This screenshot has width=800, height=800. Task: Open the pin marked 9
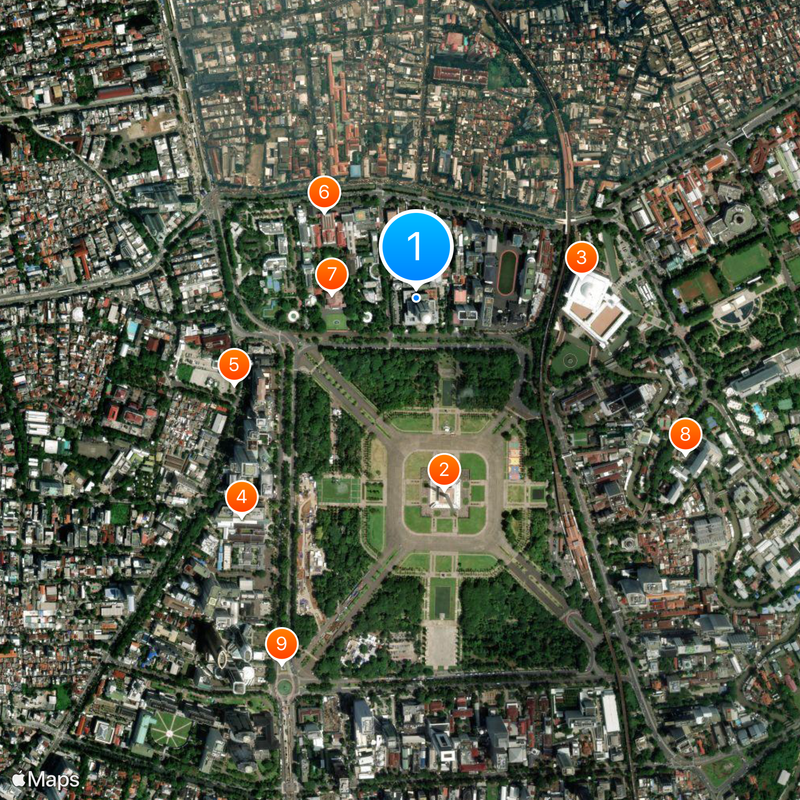pos(282,643)
